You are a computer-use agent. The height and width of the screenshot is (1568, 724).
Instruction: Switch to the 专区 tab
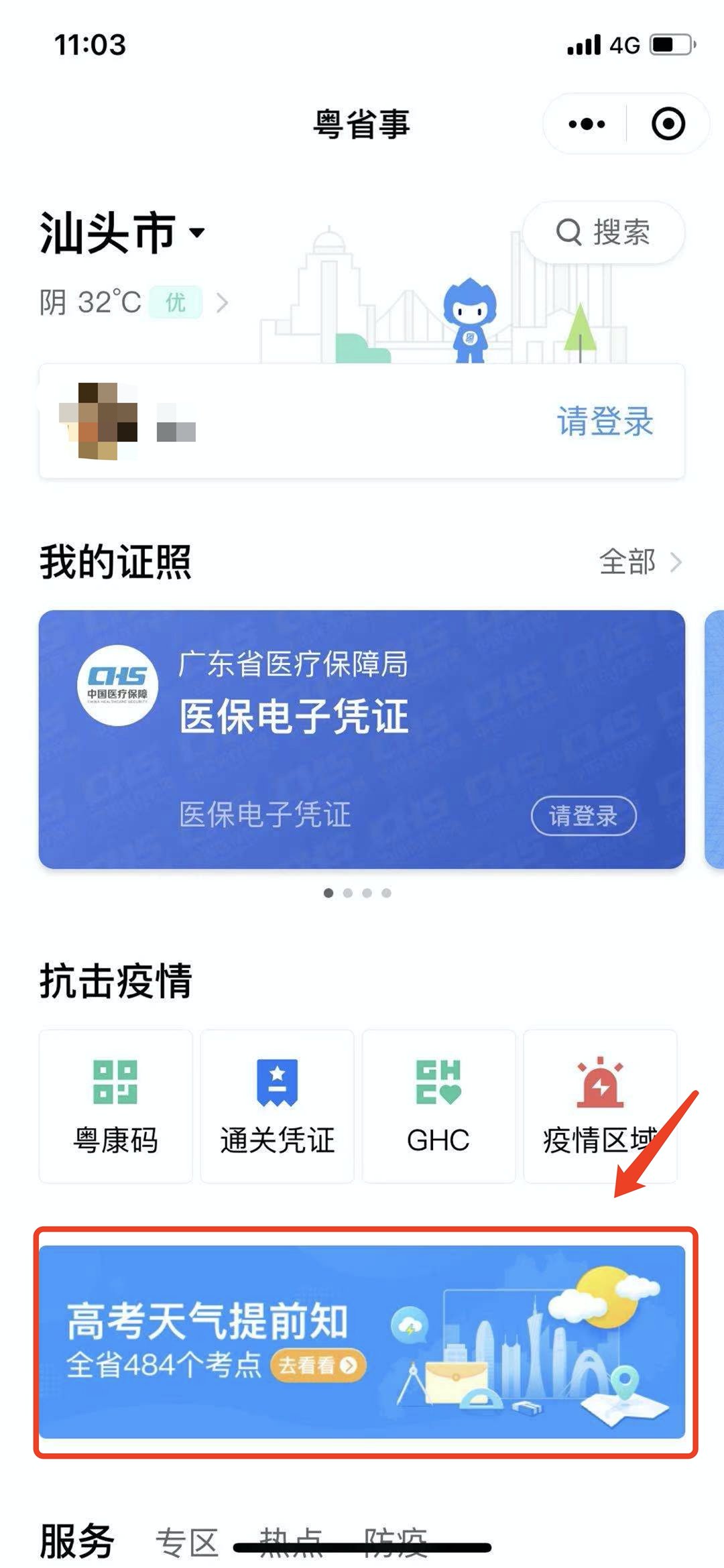point(187,1542)
